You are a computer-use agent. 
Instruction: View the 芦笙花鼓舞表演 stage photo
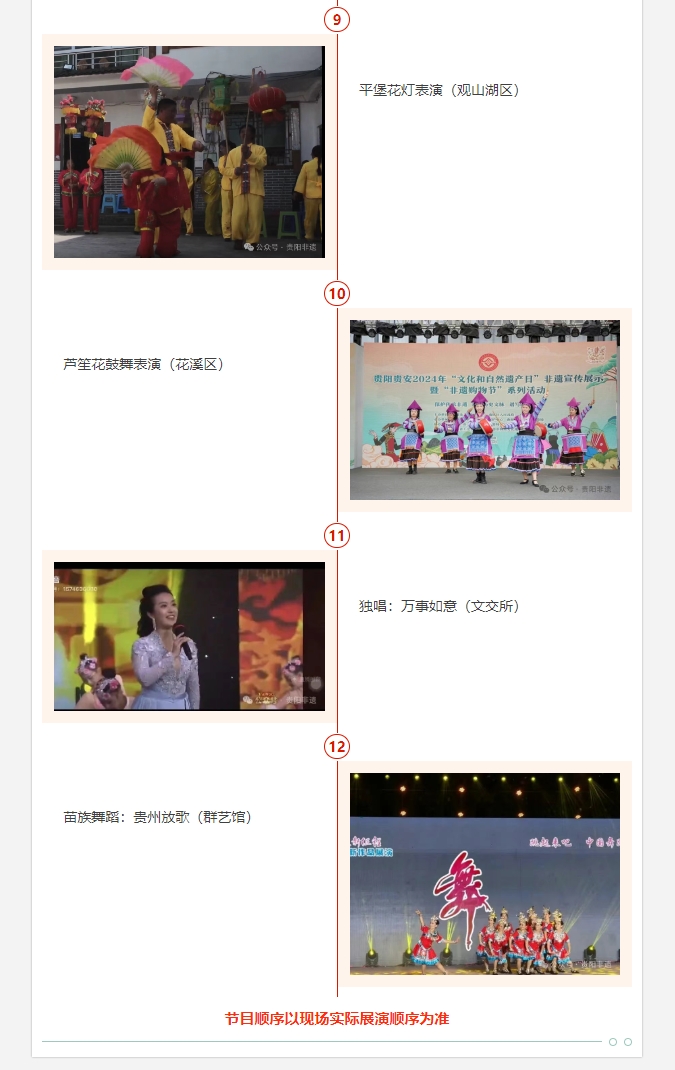point(484,410)
